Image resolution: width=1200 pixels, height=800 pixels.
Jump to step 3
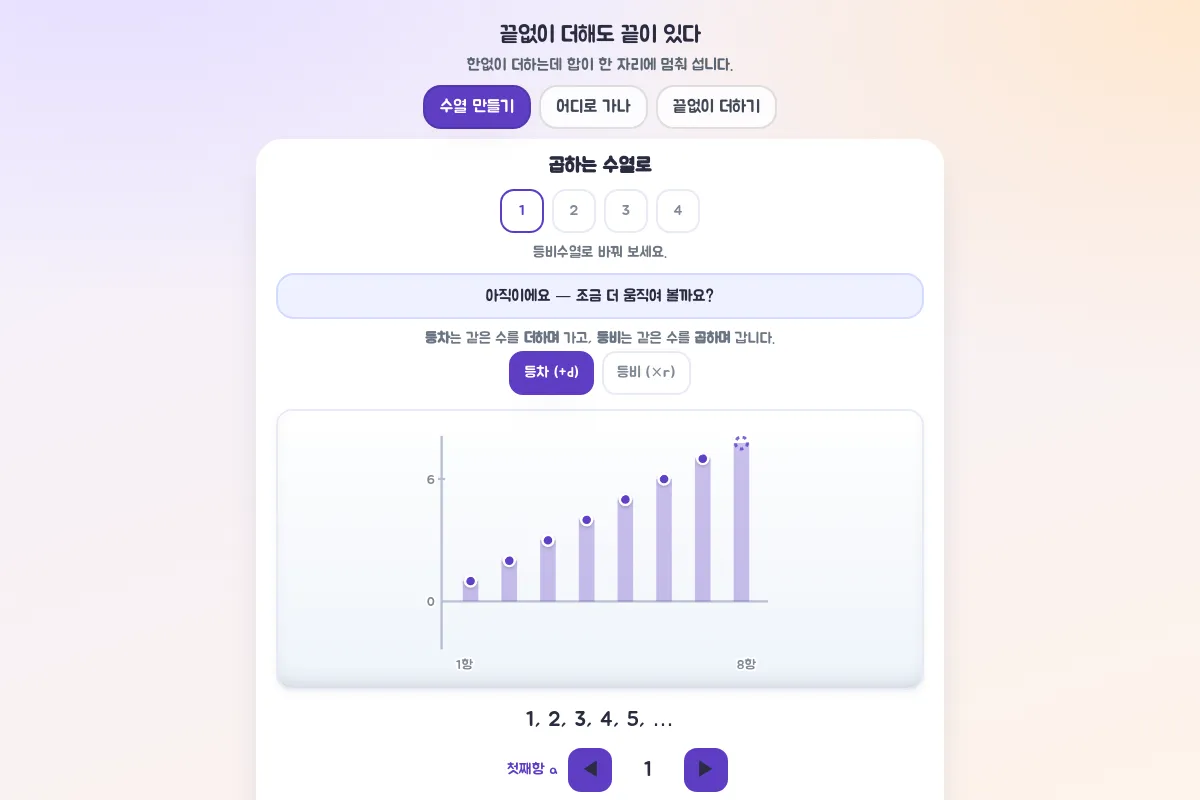click(626, 211)
